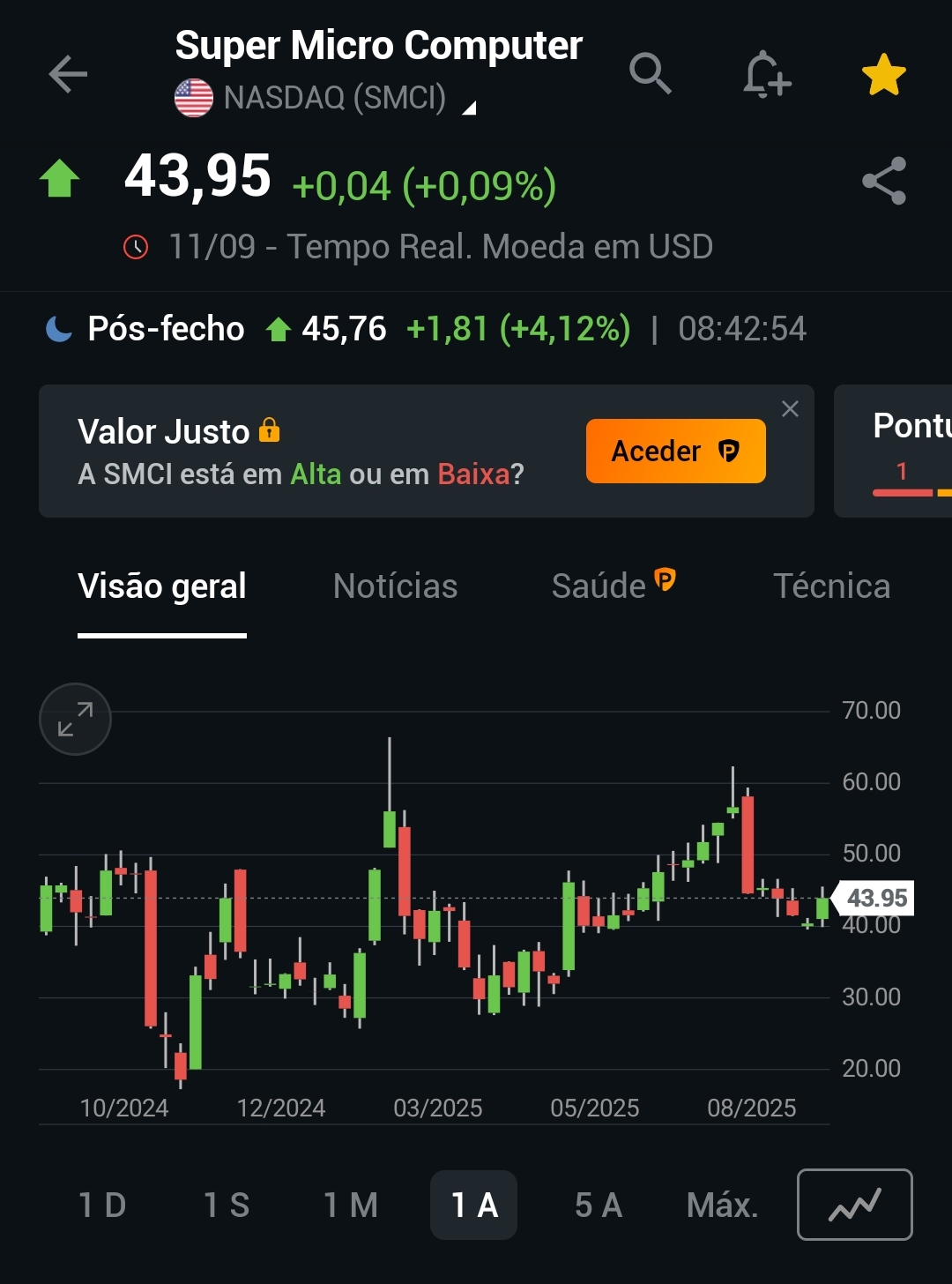
Task: Tap the Aceder button for Valor Justo
Action: pyautogui.click(x=675, y=451)
